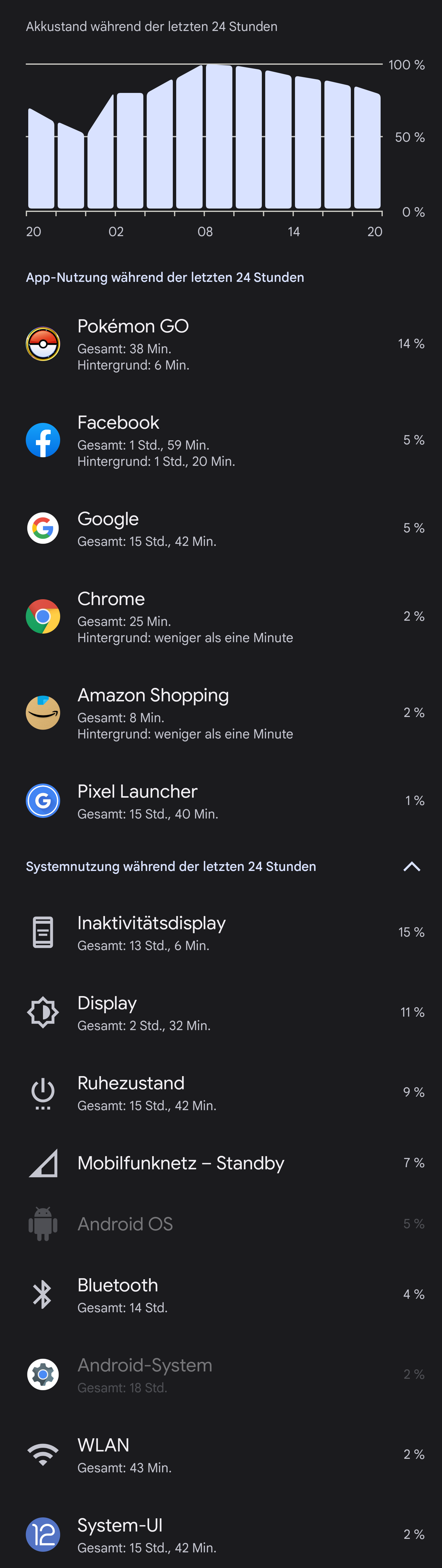Select Mobilfunknetz – Standby entry

coord(221,1163)
